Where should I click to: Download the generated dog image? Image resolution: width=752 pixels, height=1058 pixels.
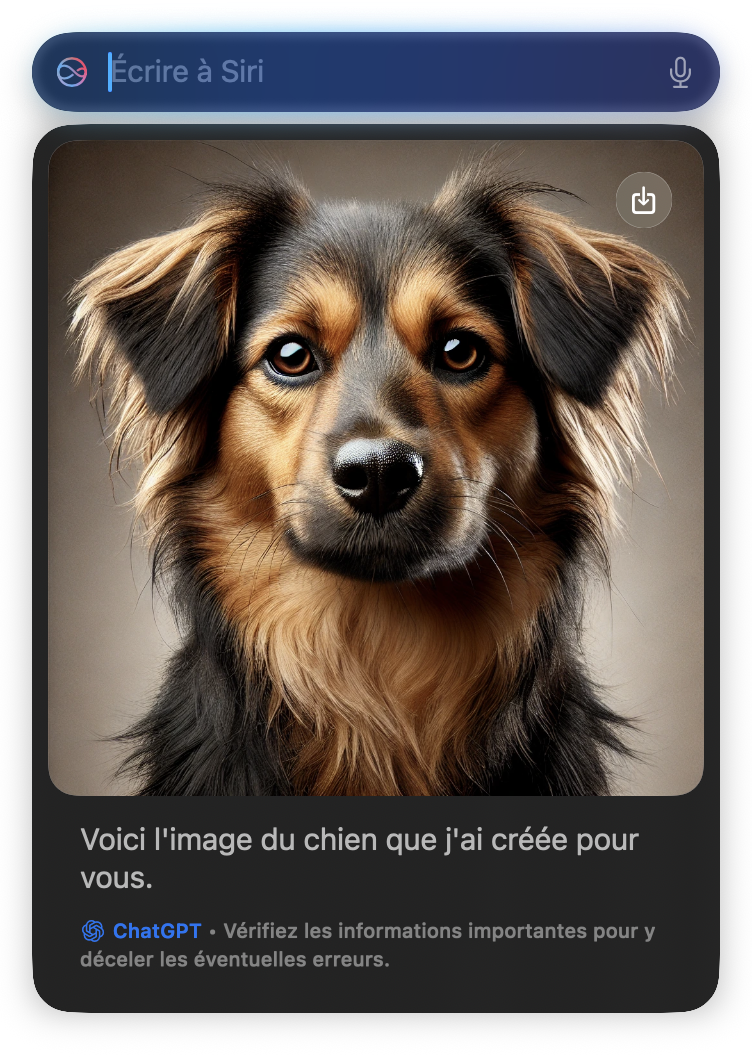(x=643, y=201)
